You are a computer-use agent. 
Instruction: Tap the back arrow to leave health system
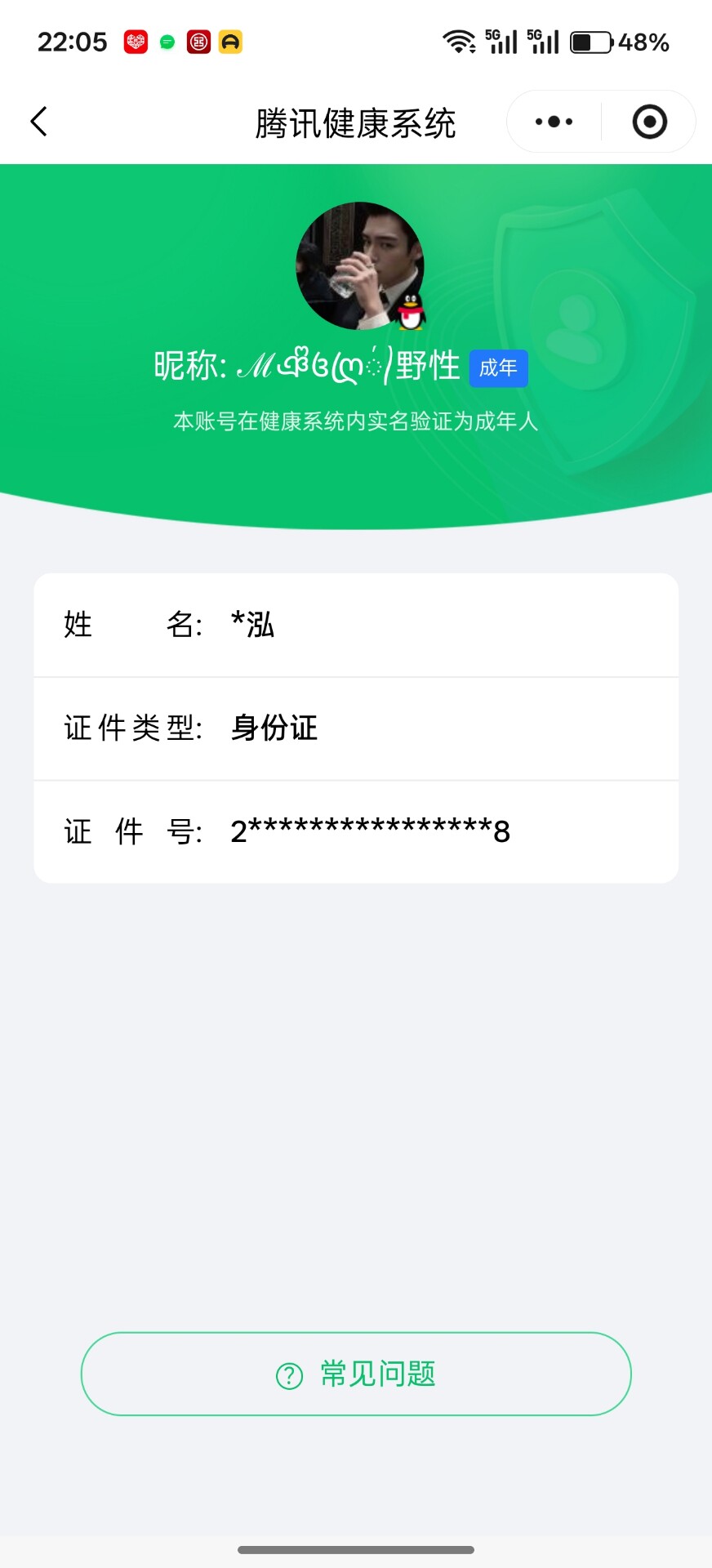pyautogui.click(x=38, y=121)
